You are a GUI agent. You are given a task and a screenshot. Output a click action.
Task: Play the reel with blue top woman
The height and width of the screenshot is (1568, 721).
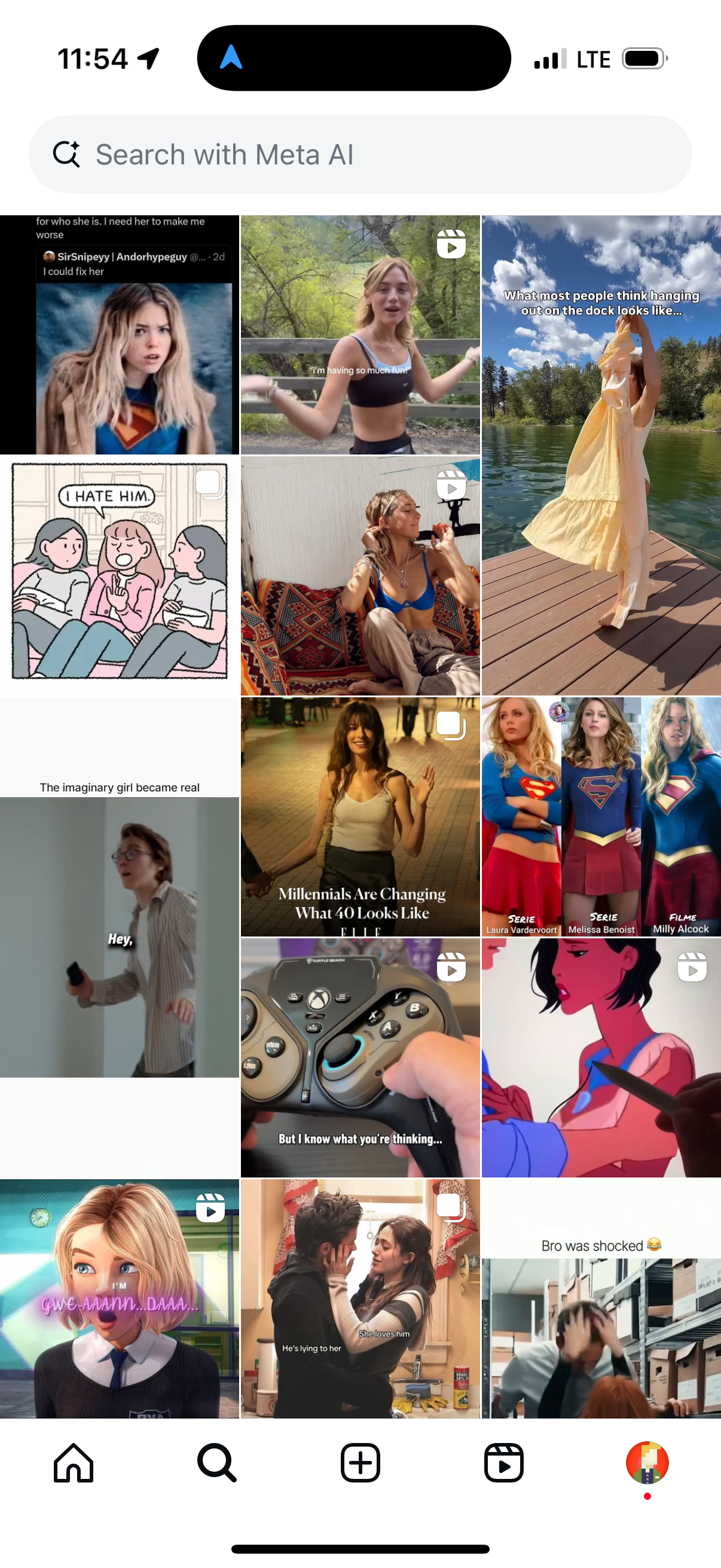point(360,576)
